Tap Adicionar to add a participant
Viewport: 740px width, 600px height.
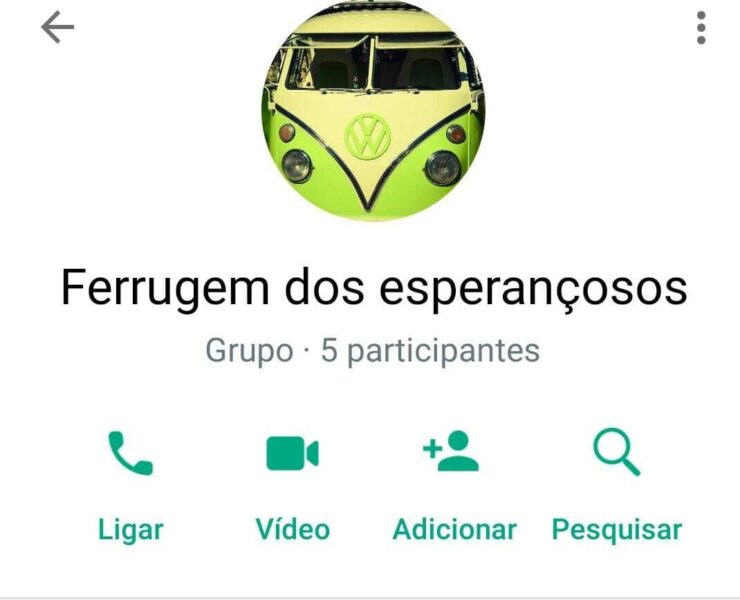pyautogui.click(x=454, y=480)
